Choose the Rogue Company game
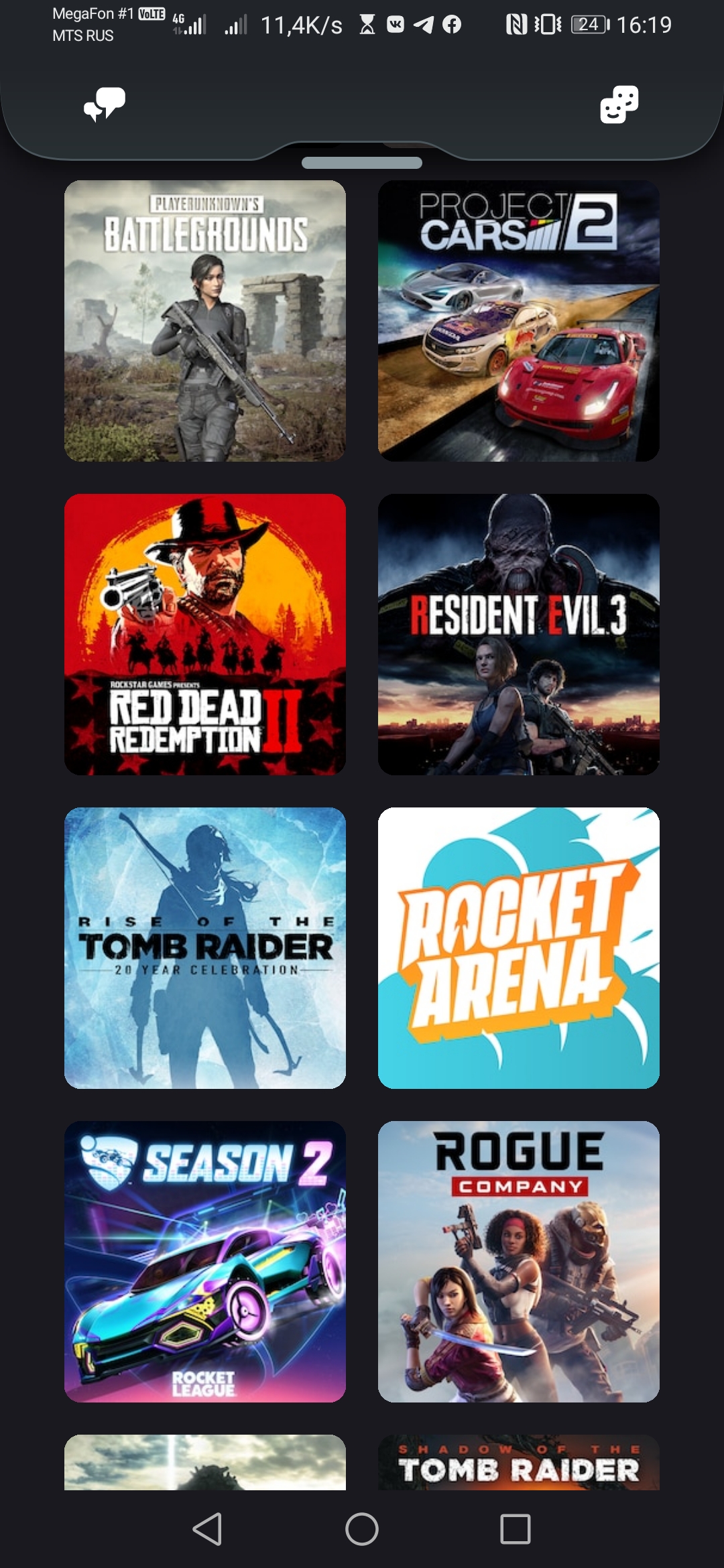Viewport: 724px width, 1568px height. click(x=519, y=1262)
